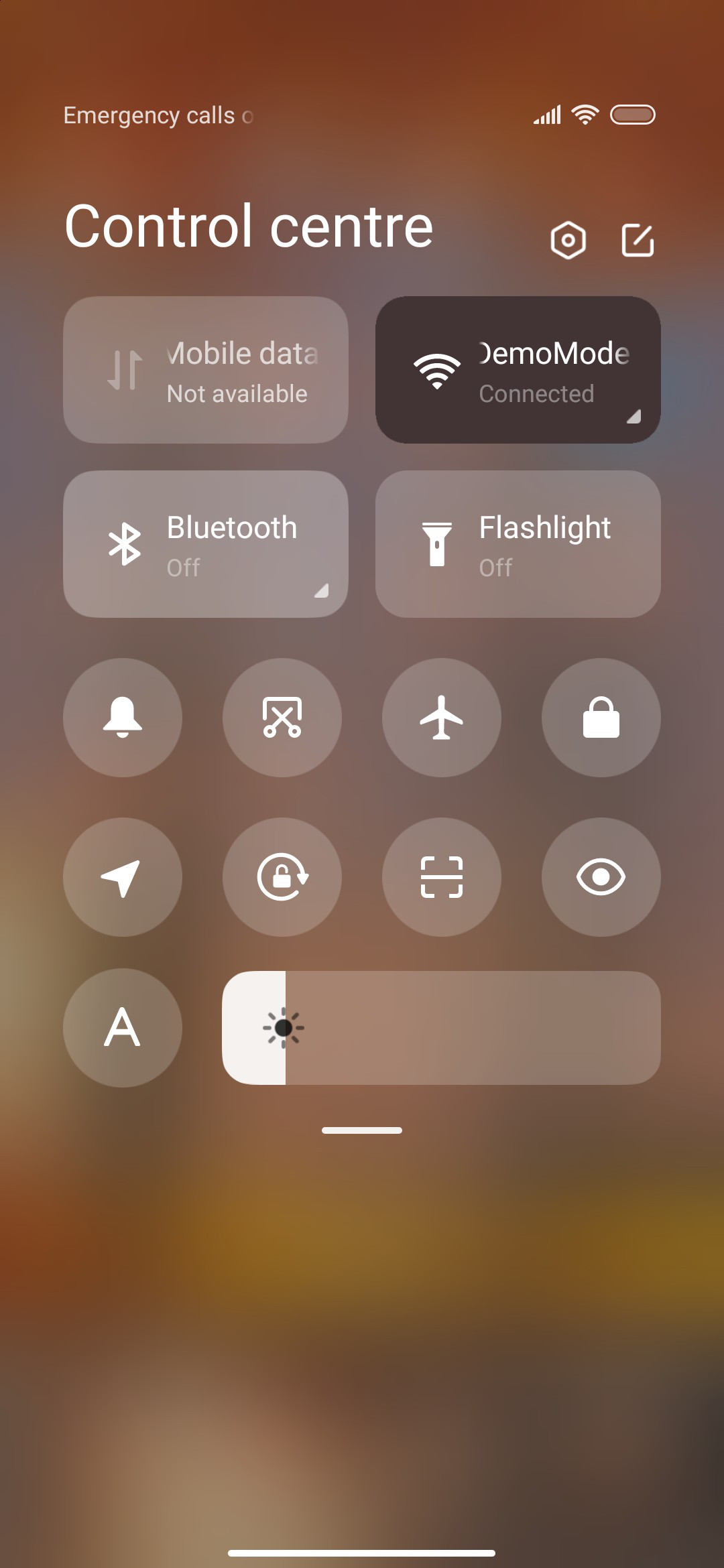Toggle the rotation lock
The width and height of the screenshot is (724, 1568).
pos(282,877)
